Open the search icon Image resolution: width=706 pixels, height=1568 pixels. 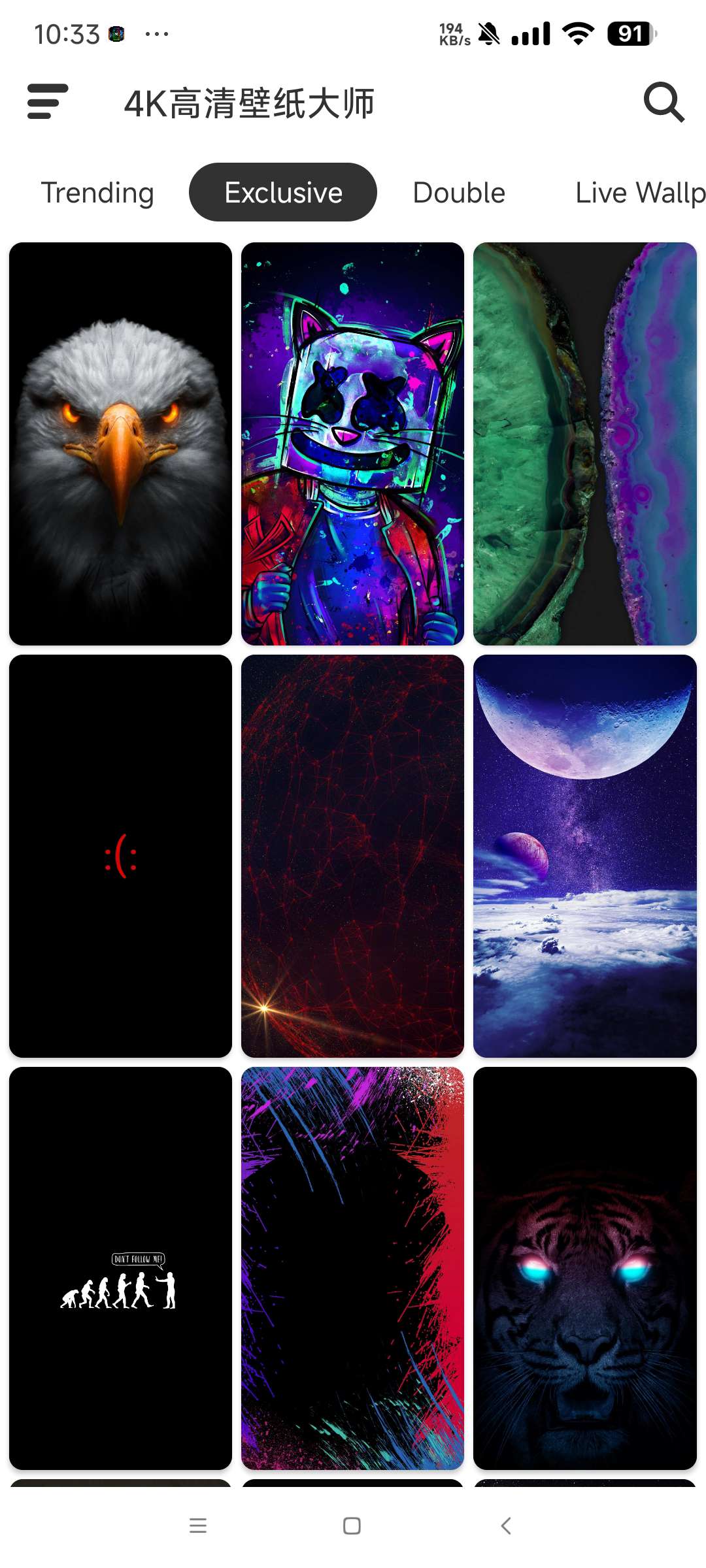663,102
